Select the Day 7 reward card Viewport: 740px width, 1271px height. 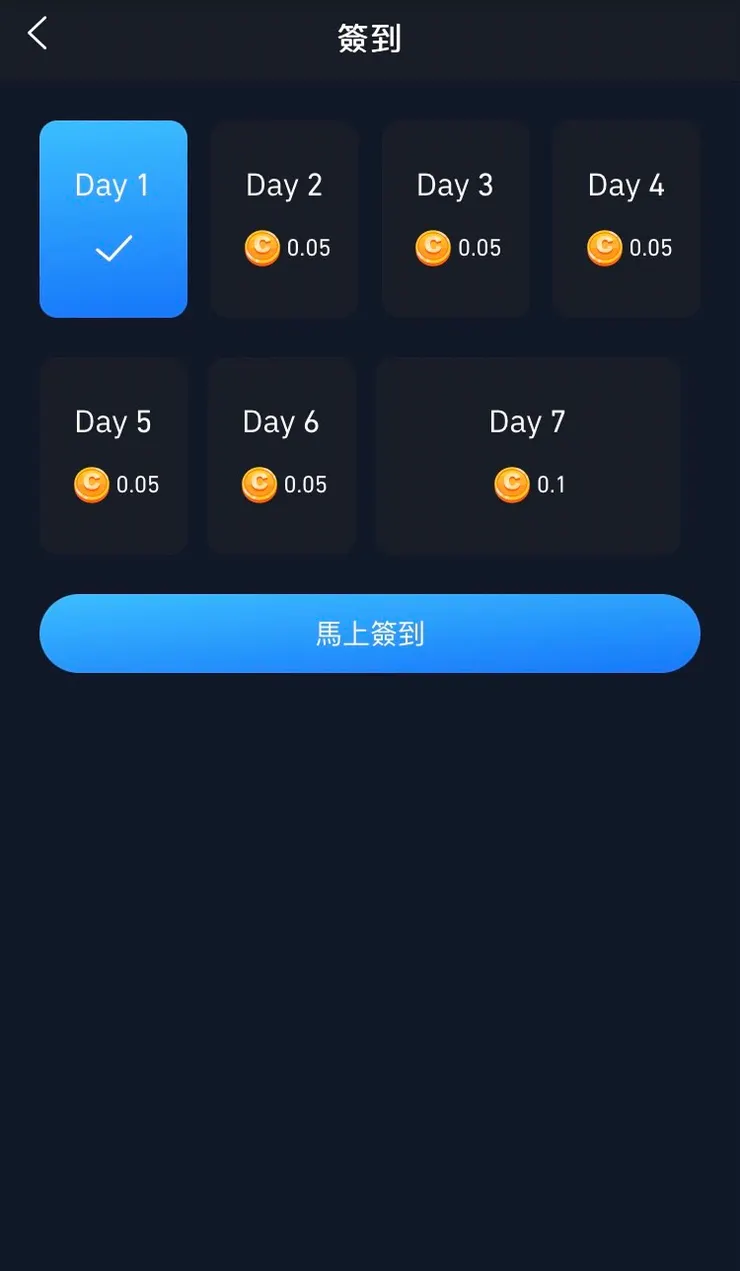pyautogui.click(x=527, y=455)
